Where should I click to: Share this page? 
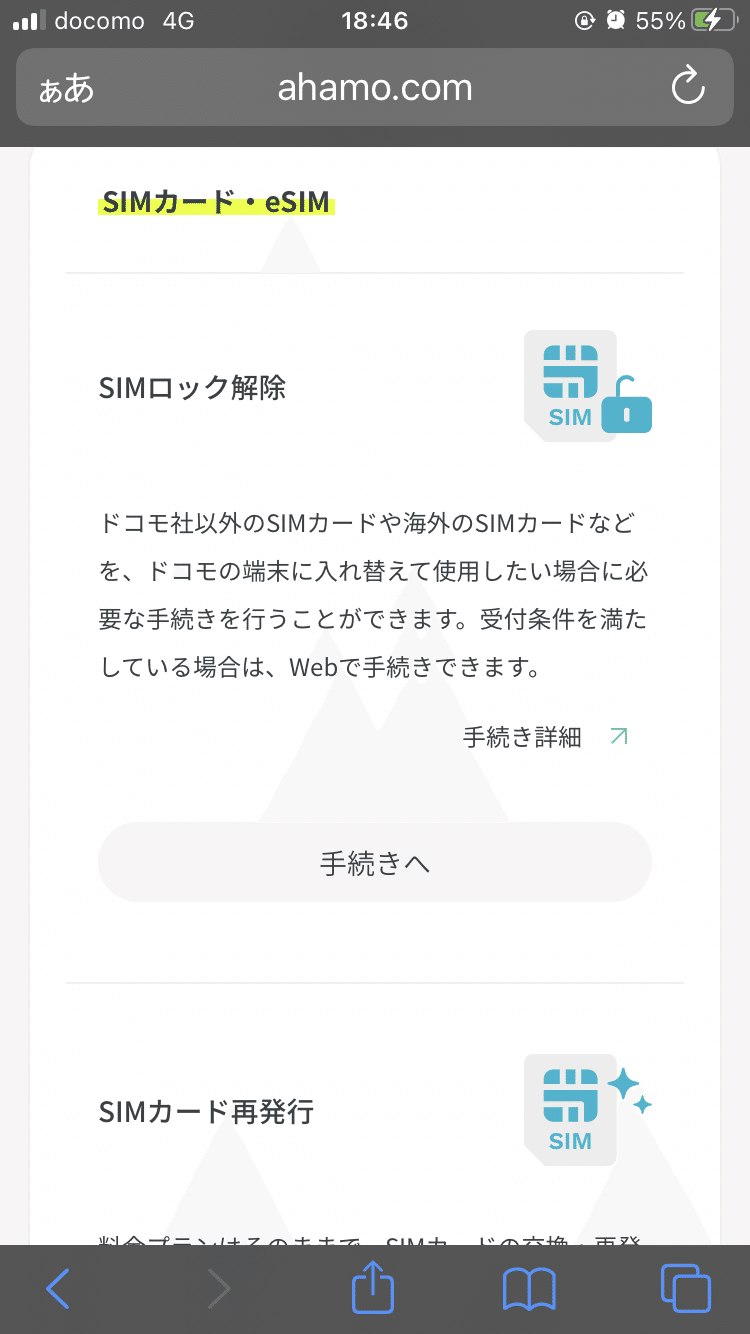pos(373,1288)
